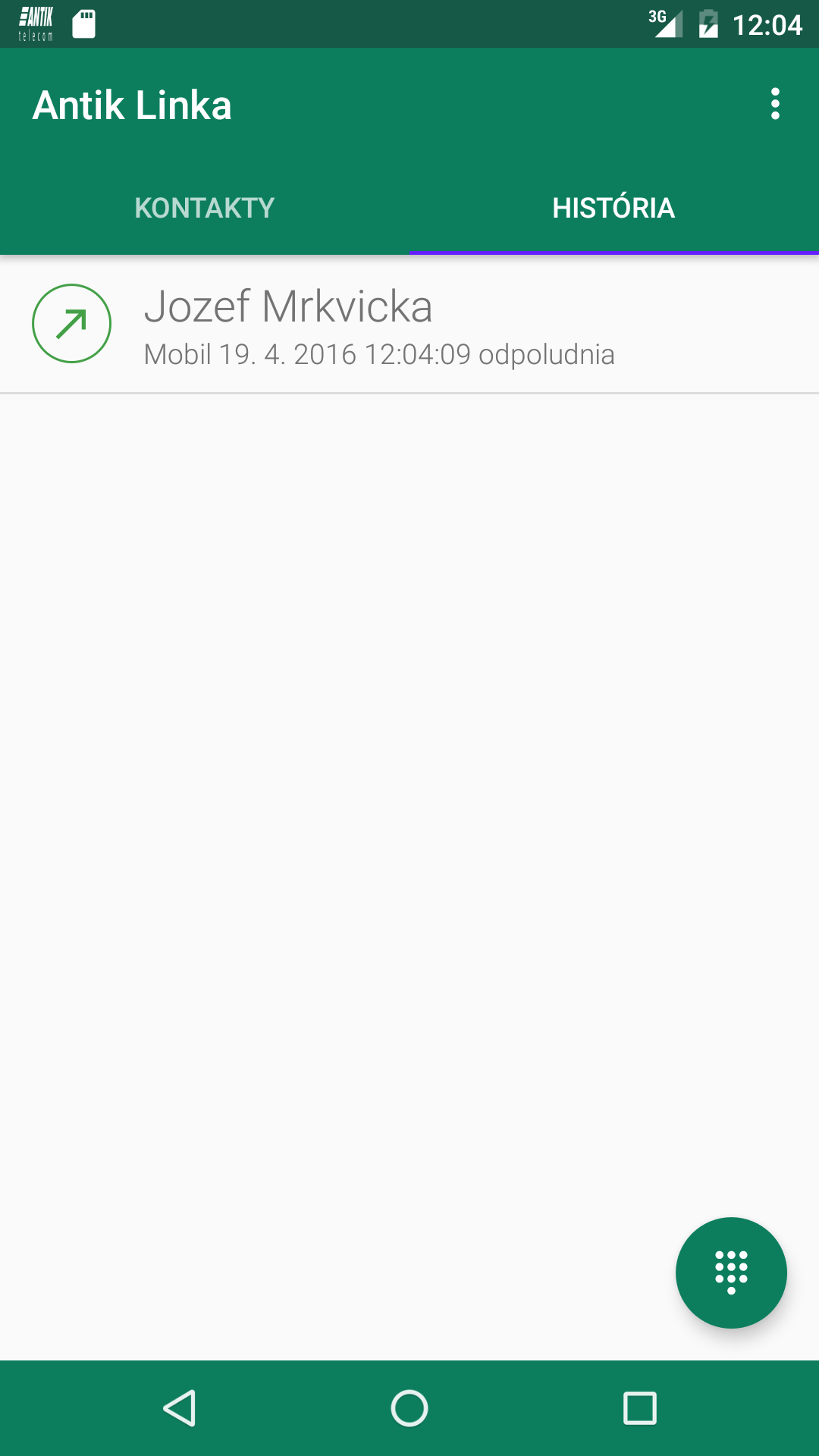Image resolution: width=819 pixels, height=1456 pixels.
Task: Open the dial pad button
Action: (731, 1272)
